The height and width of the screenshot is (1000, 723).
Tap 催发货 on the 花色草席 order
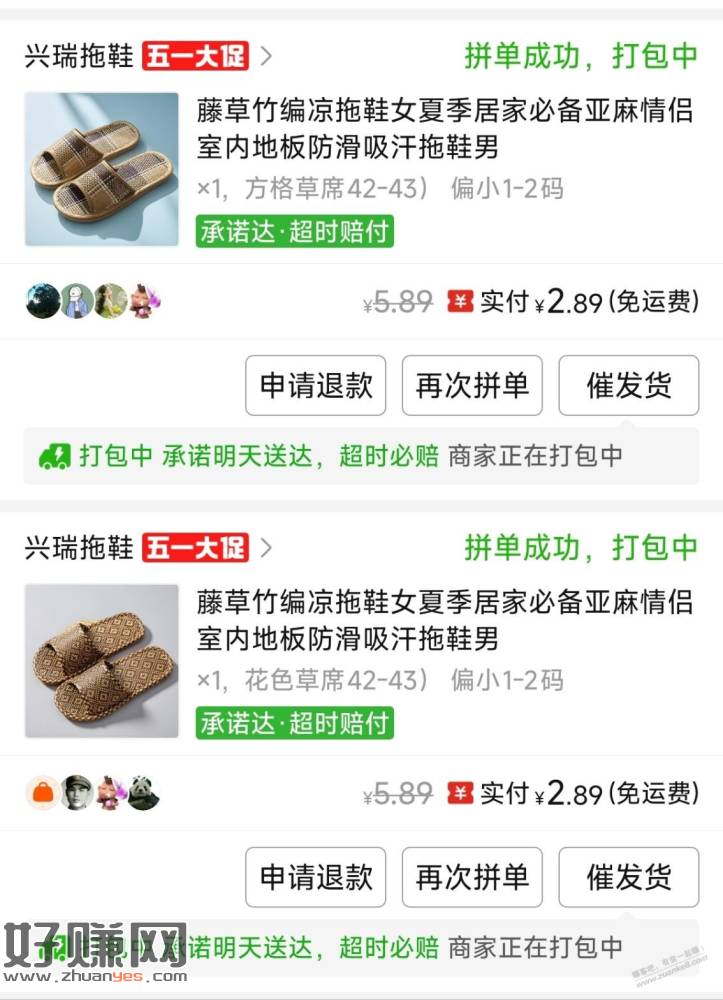coord(629,877)
